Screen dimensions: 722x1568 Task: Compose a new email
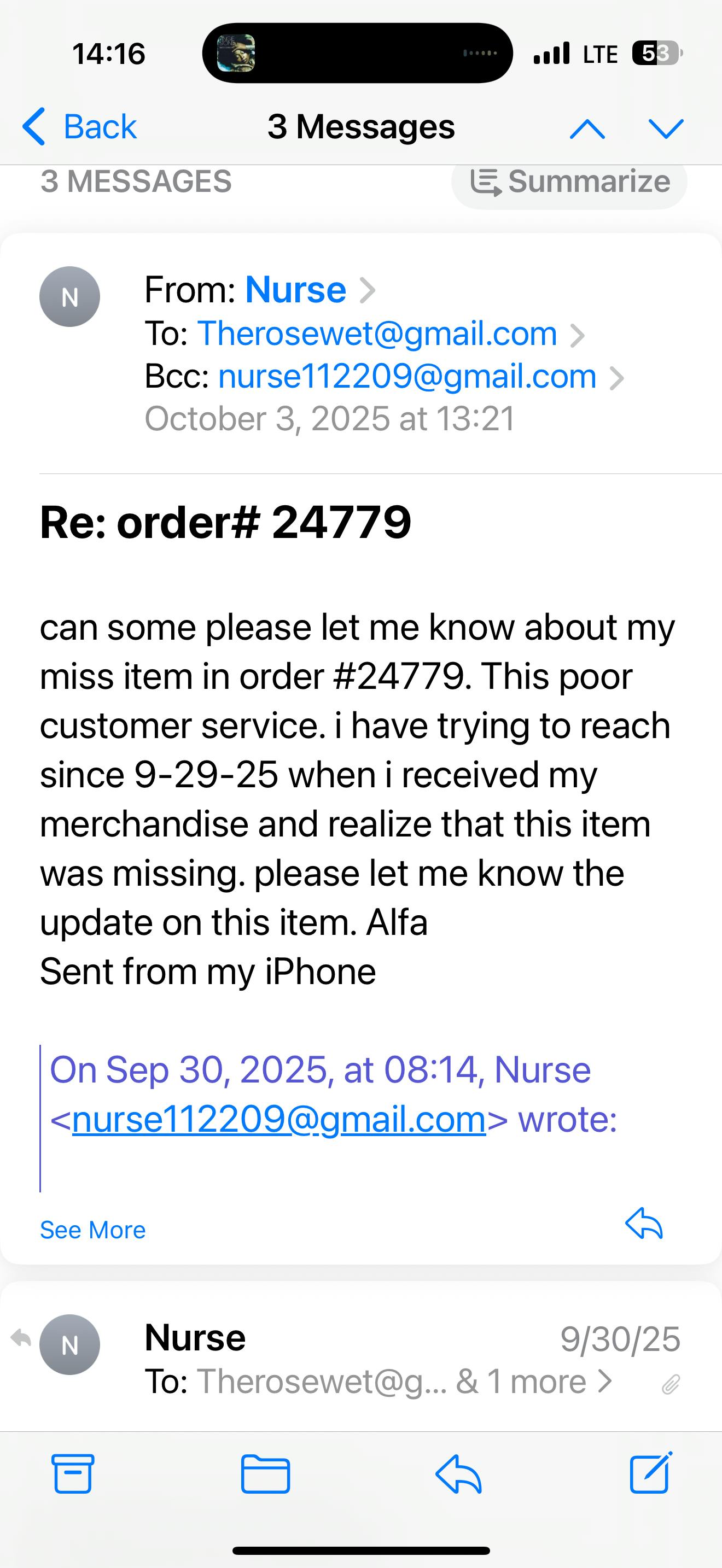click(x=650, y=1473)
